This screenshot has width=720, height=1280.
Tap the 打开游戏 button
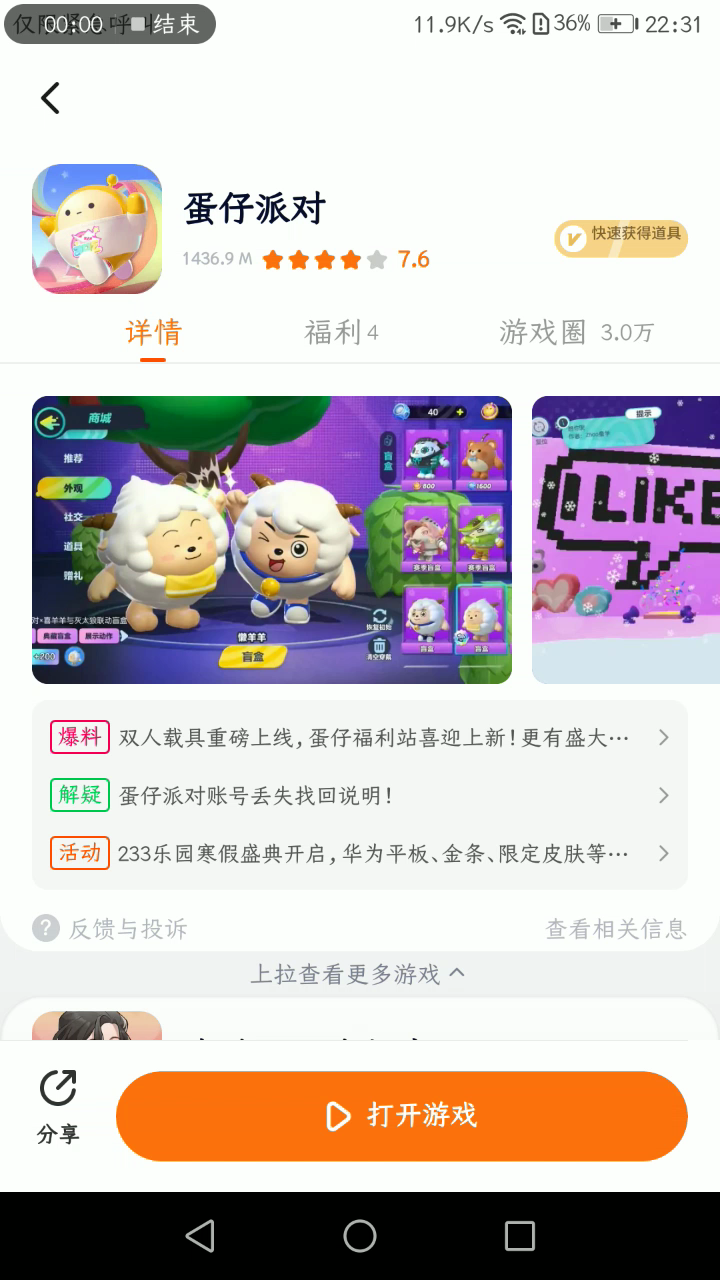(x=402, y=1116)
